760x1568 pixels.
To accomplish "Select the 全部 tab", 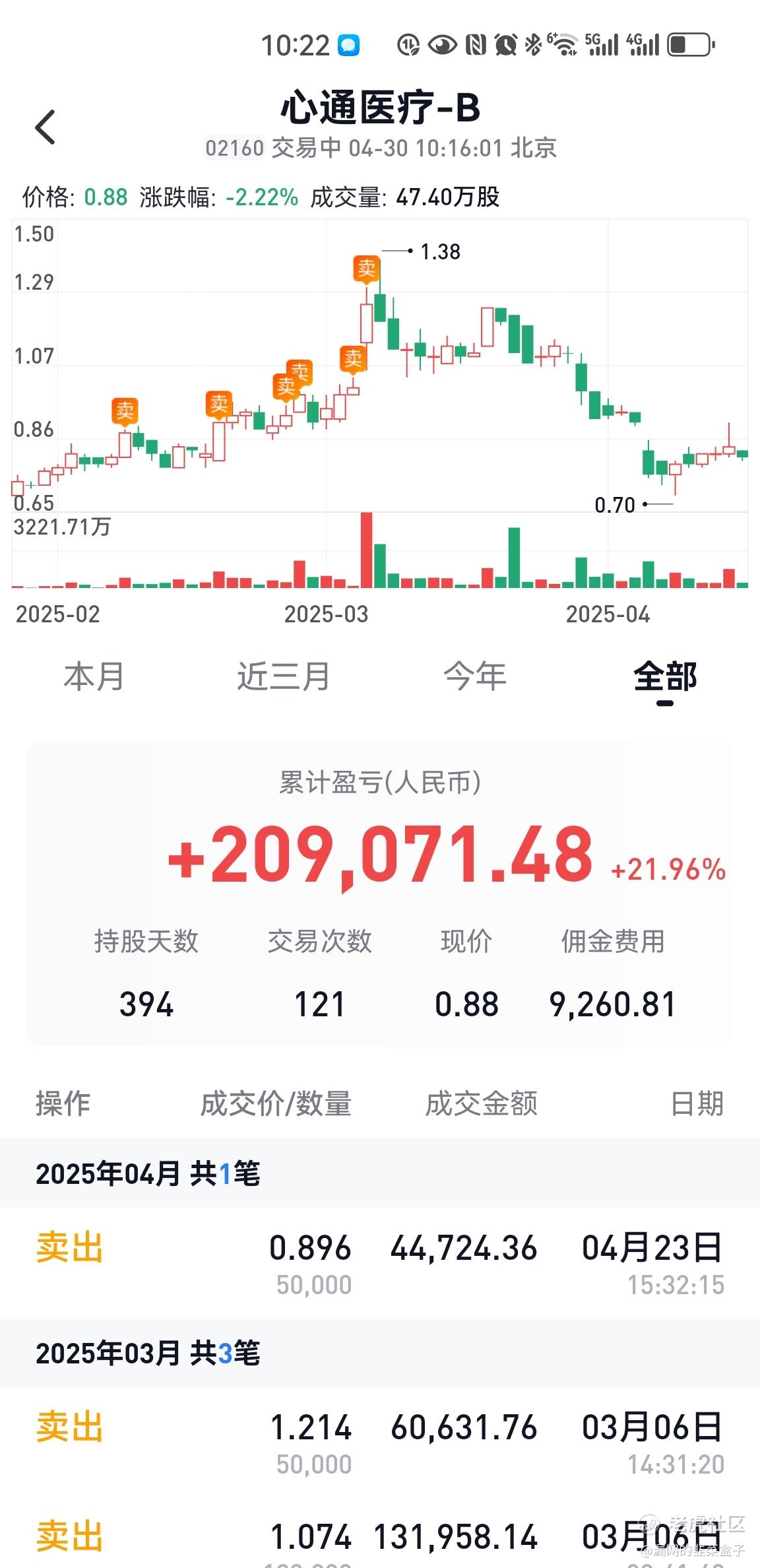I will (665, 676).
